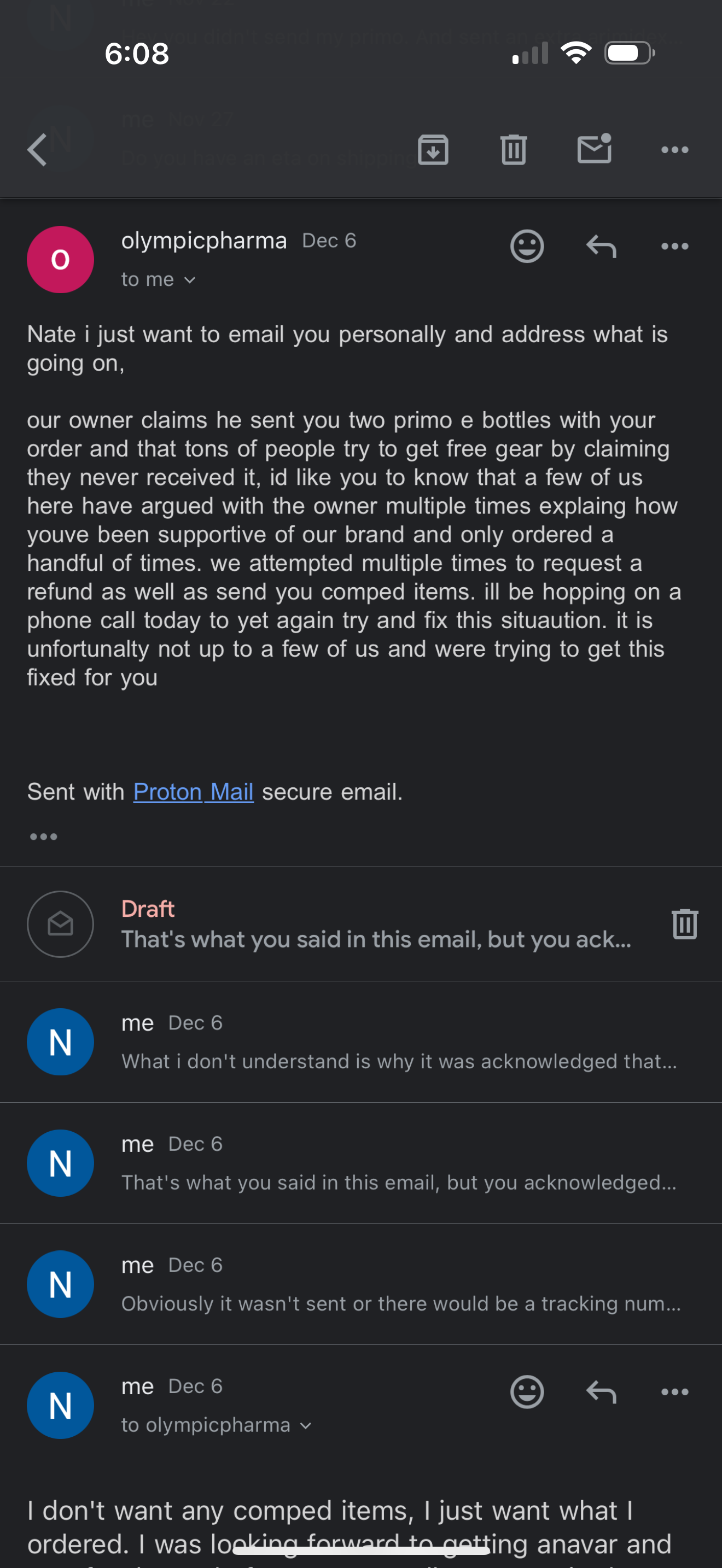The image size is (722, 1568).
Task: Open the top bar overflow menu
Action: coord(674,150)
